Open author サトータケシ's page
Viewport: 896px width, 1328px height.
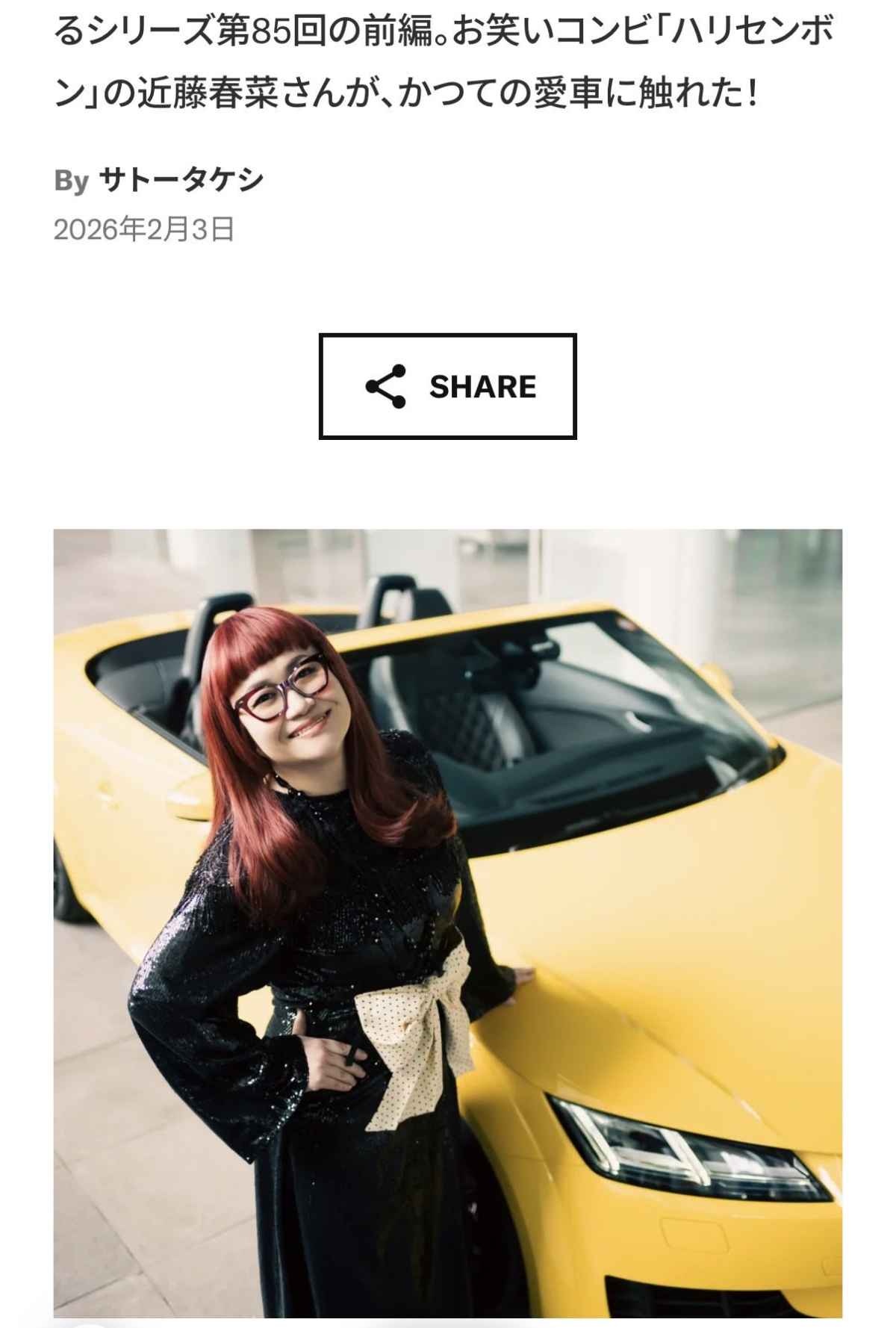tap(181, 180)
